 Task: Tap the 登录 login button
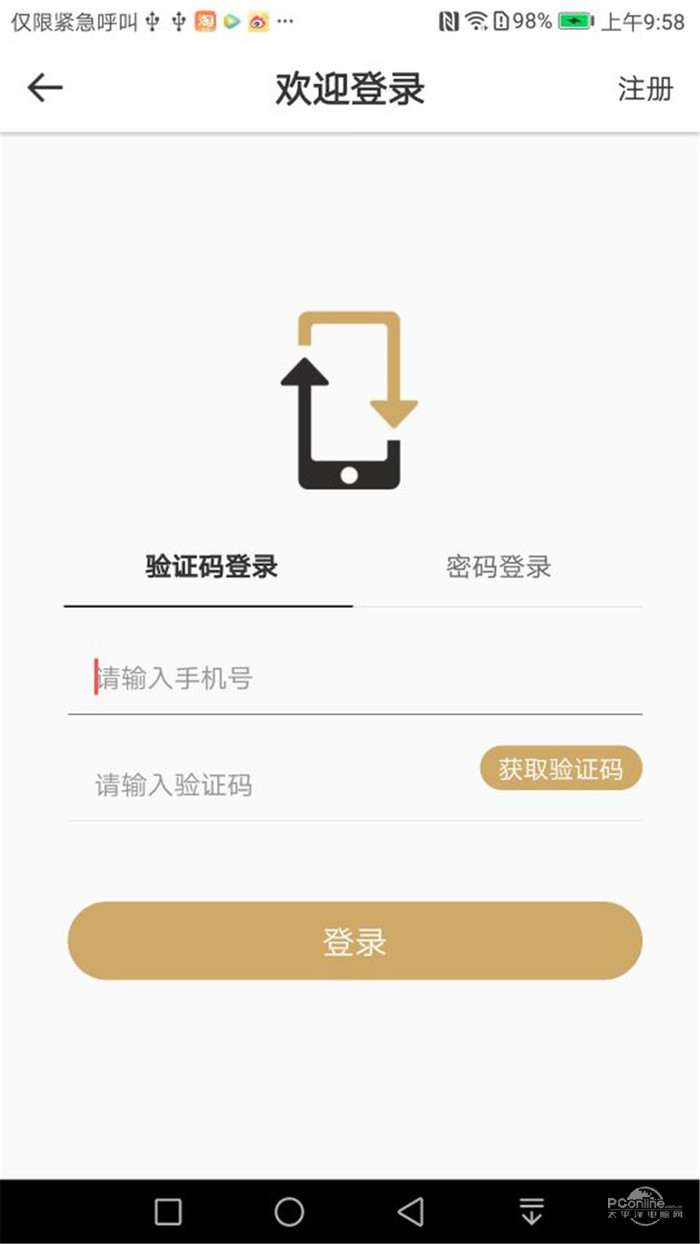point(355,941)
